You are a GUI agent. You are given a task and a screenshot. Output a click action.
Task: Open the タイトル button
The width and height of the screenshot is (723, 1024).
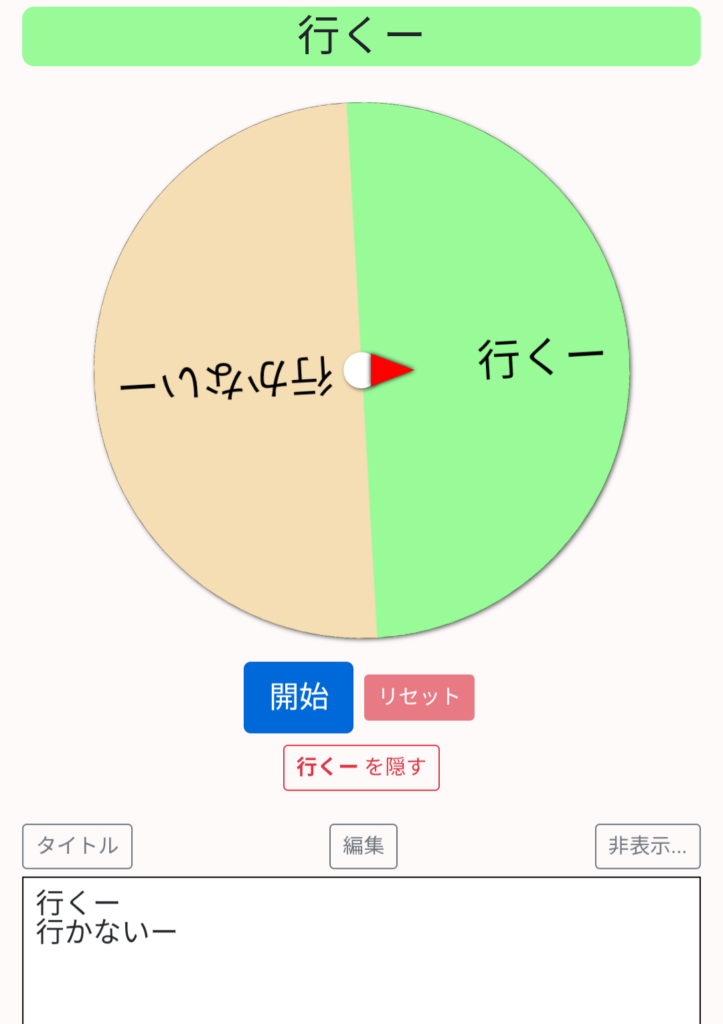(77, 846)
